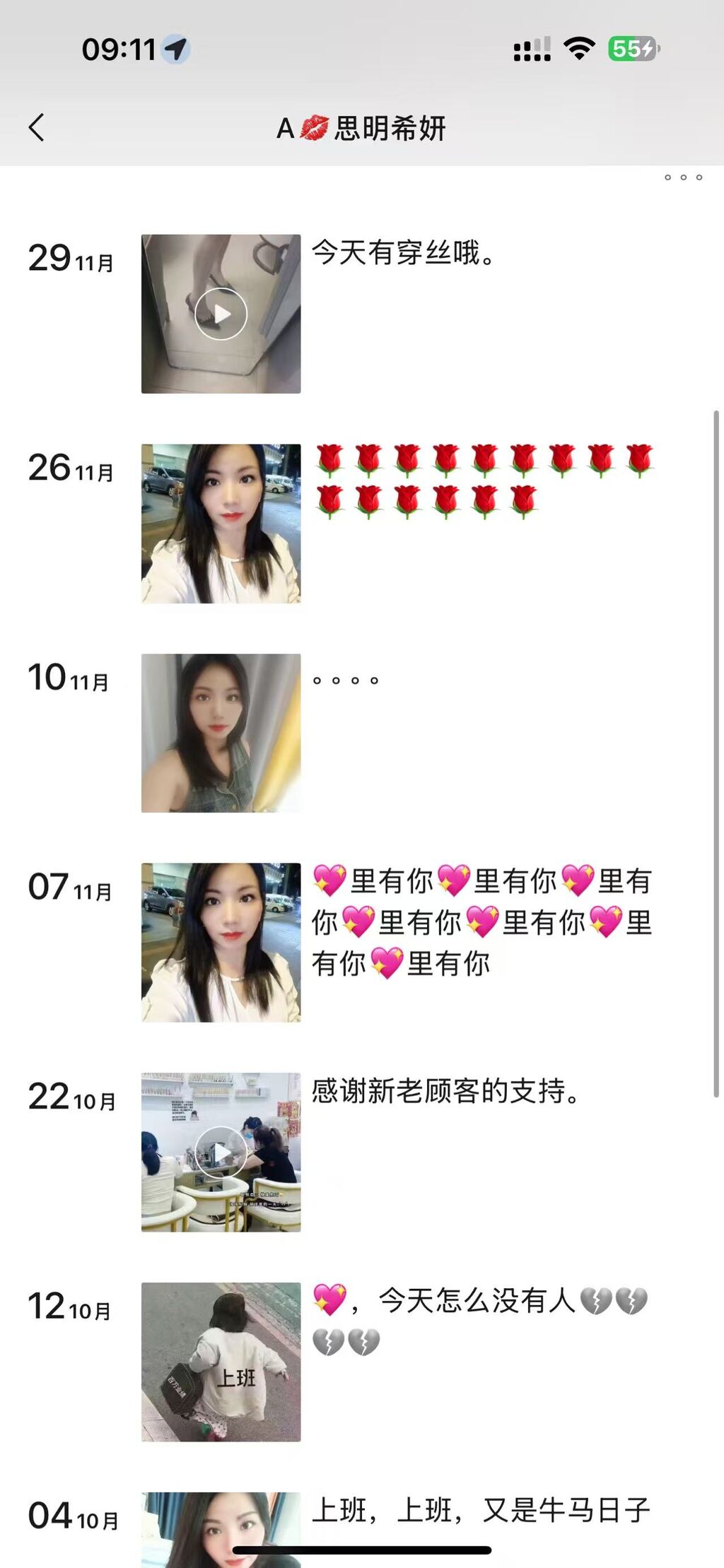This screenshot has height=1568, width=724.
Task: Go back using the top-left arrow
Action: (37, 128)
